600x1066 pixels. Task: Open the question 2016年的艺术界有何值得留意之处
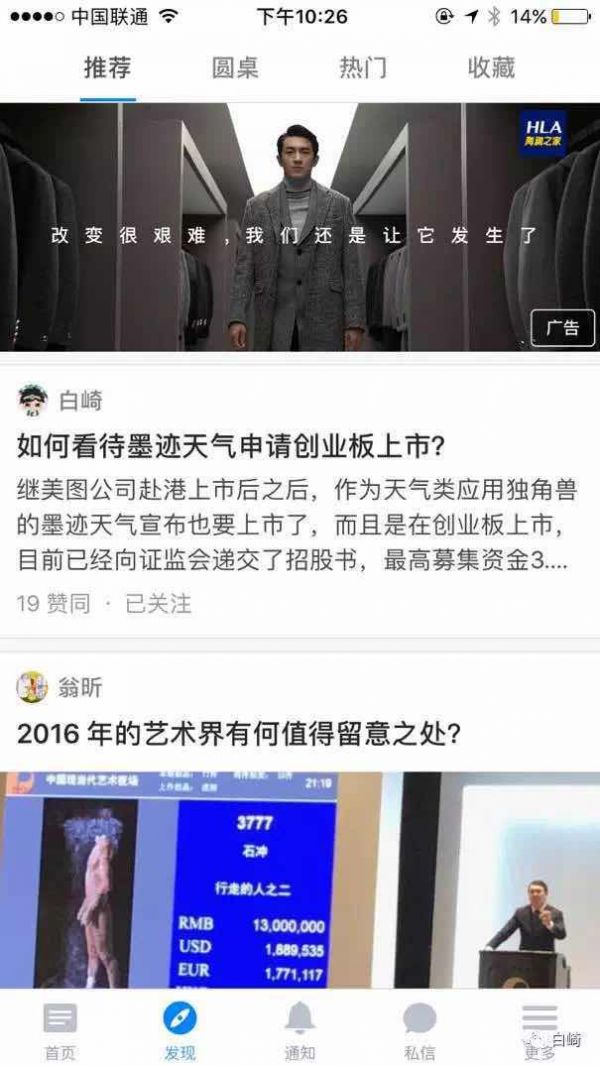coord(239,735)
